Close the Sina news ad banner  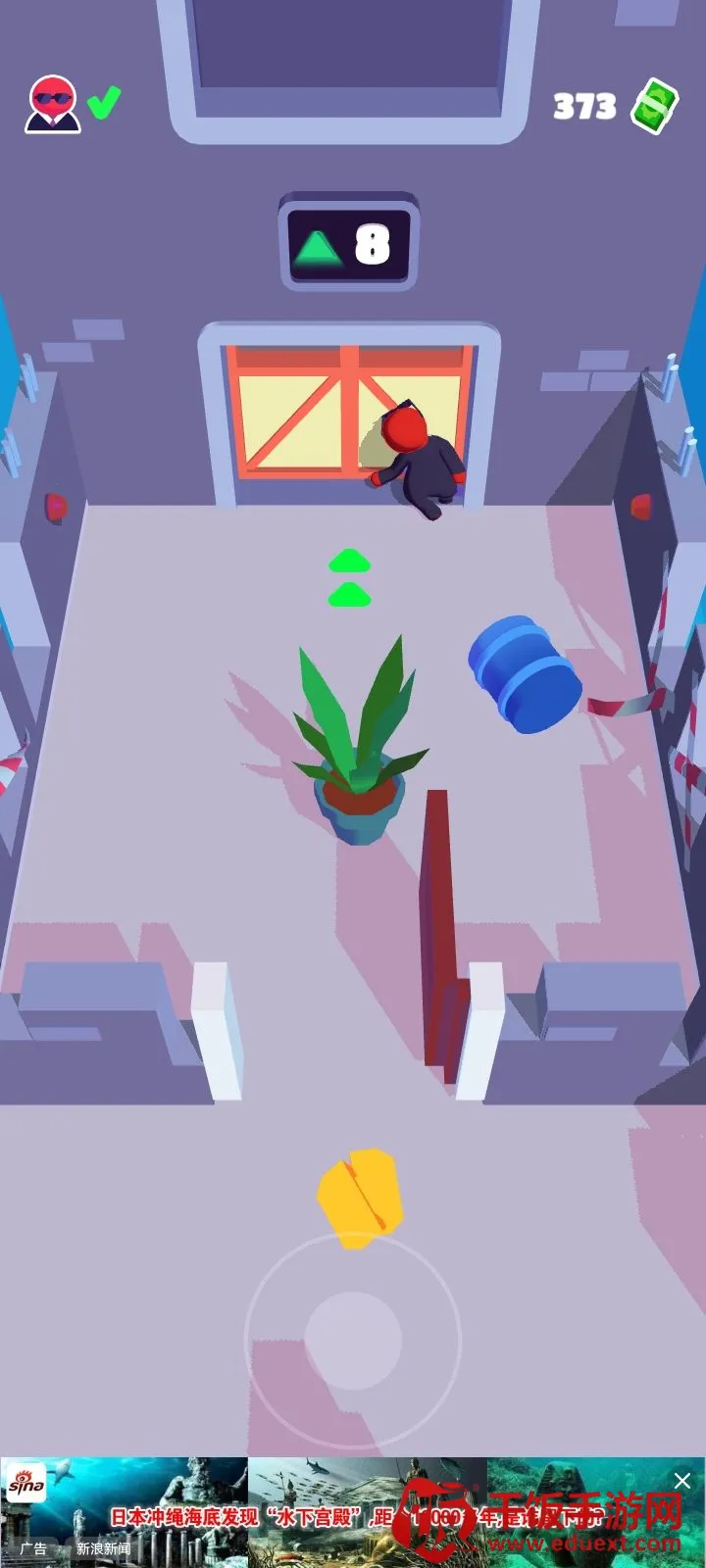click(682, 1481)
